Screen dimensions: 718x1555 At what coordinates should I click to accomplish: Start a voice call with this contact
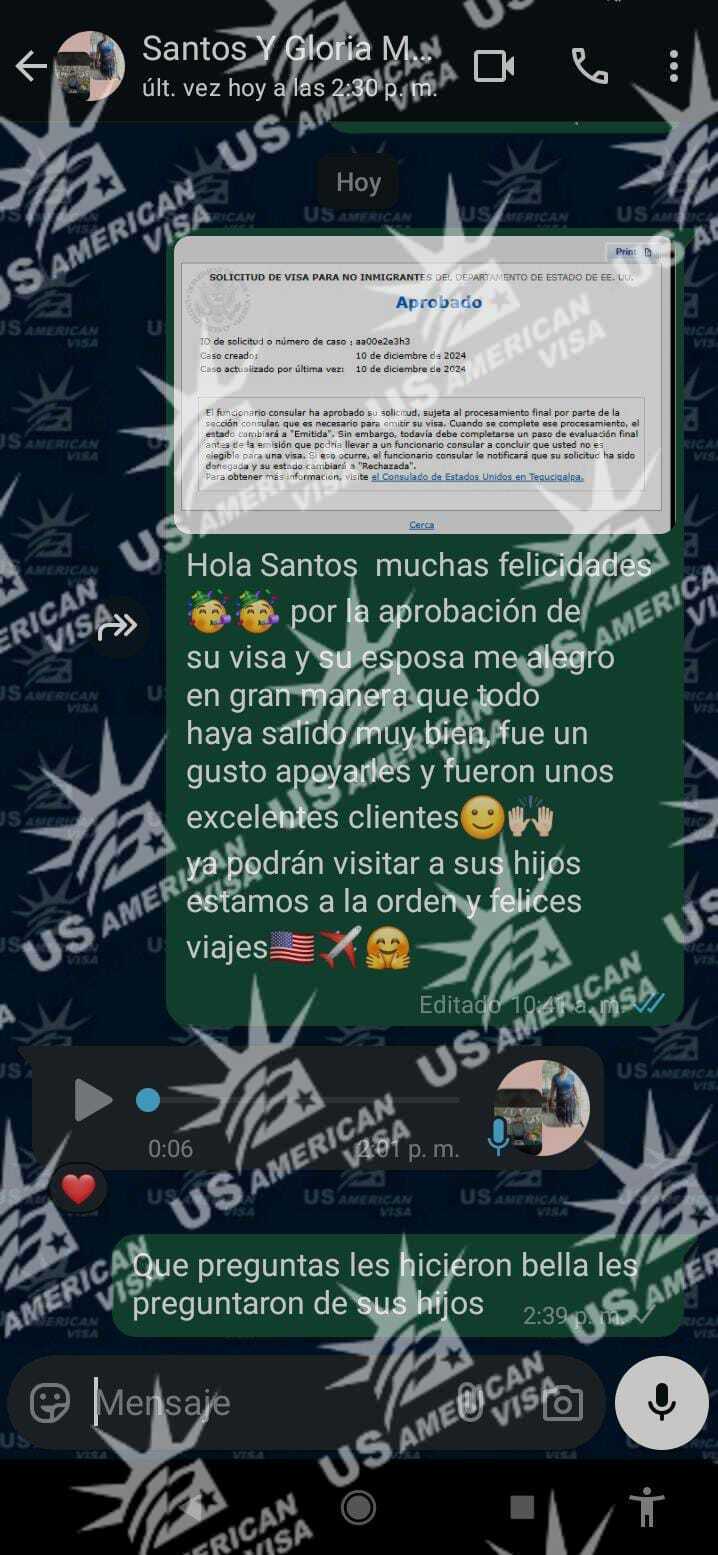coord(589,67)
